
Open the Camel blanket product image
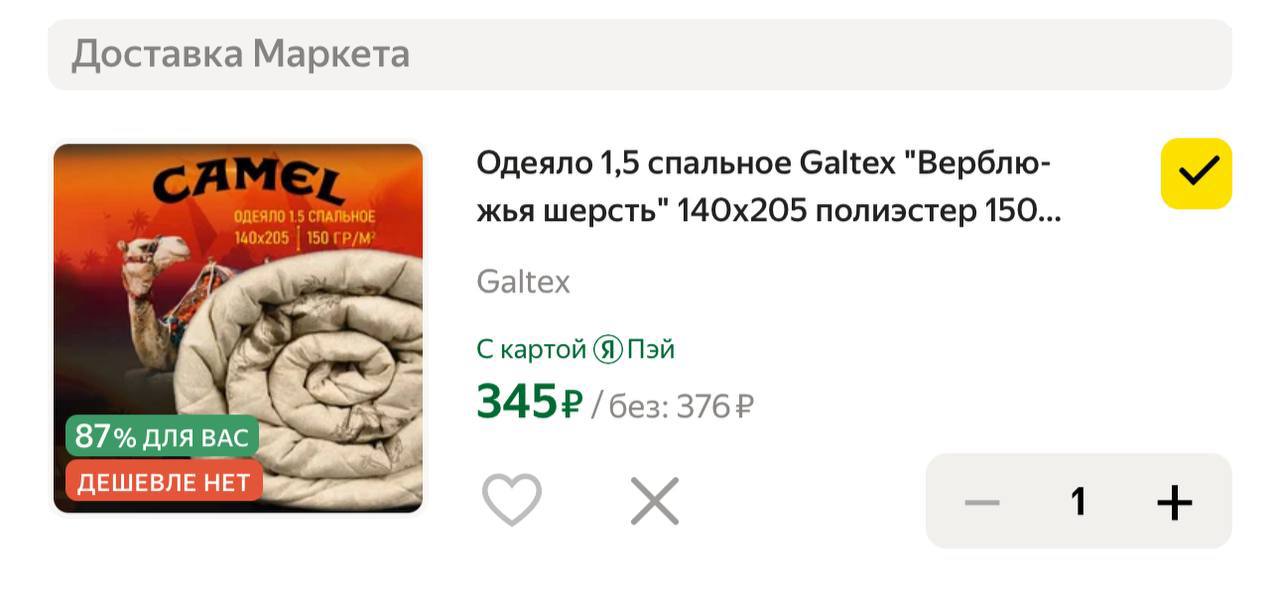coord(238,328)
